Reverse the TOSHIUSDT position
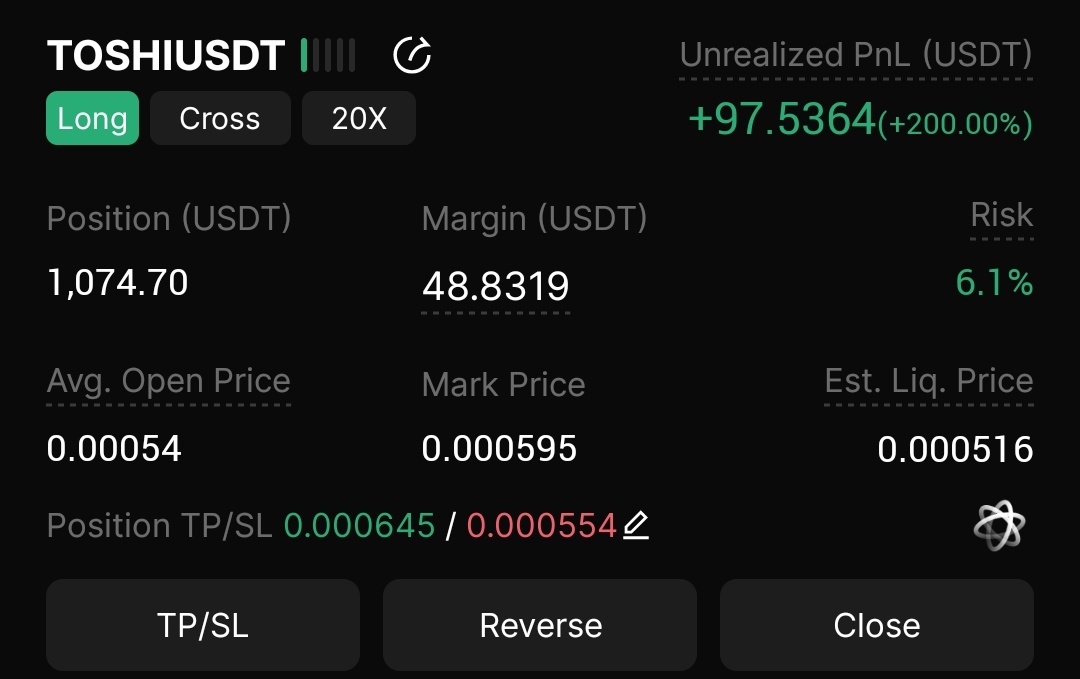 (x=540, y=625)
